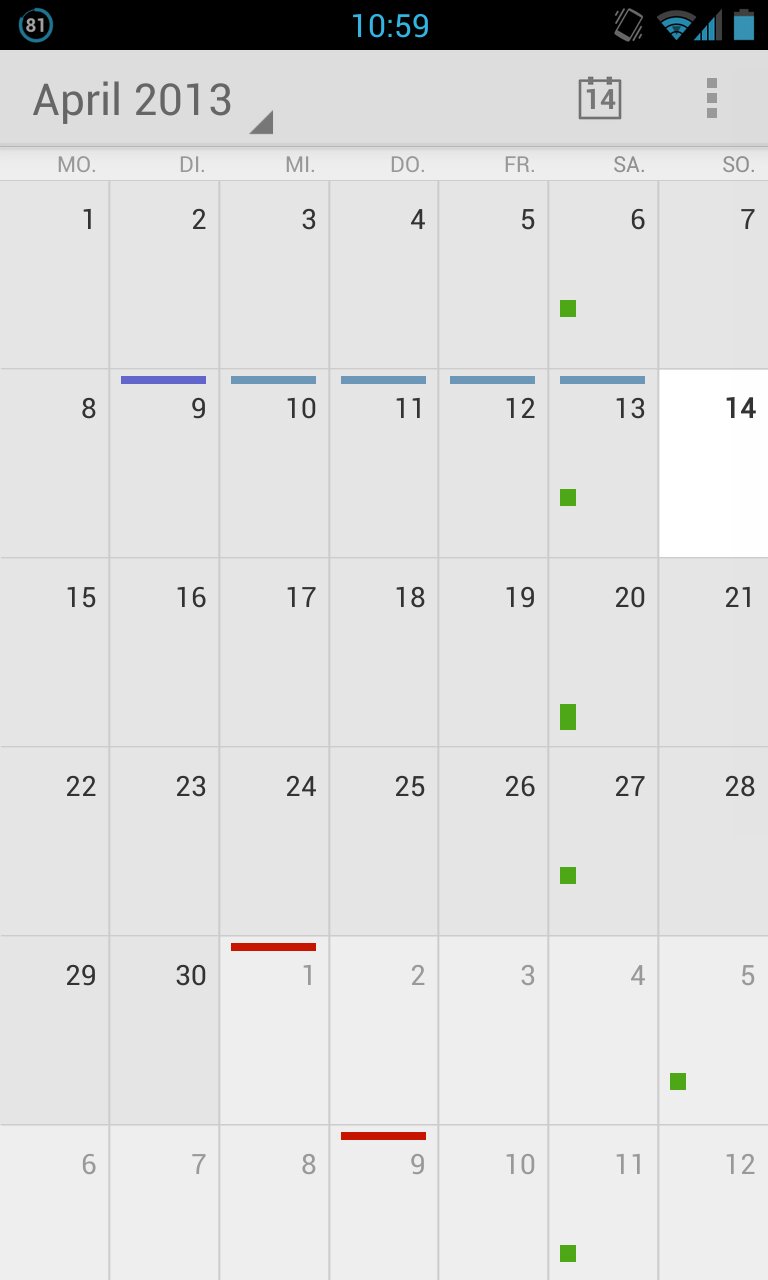Open April 3 day cell
The width and height of the screenshot is (768, 1280).
(x=274, y=275)
